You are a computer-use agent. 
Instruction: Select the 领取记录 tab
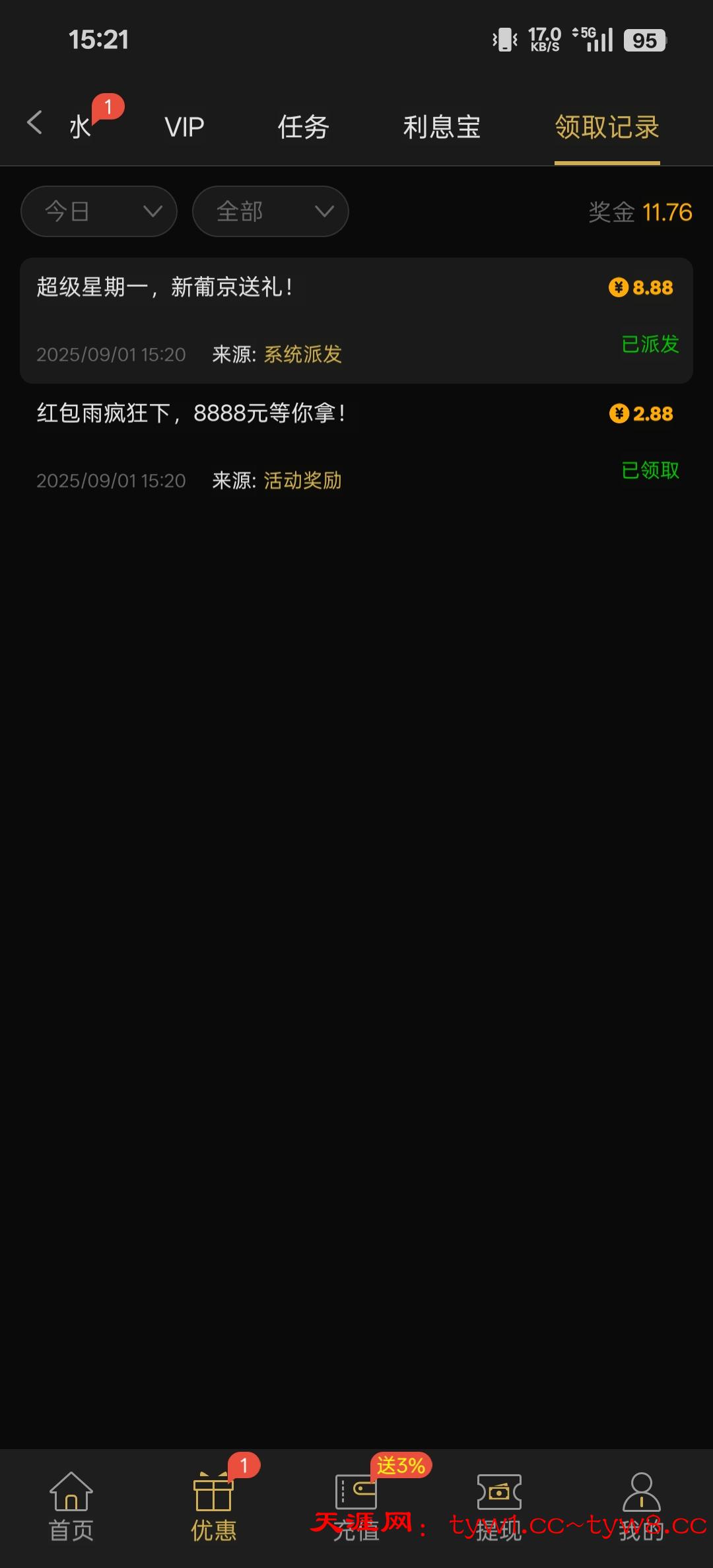click(x=607, y=127)
